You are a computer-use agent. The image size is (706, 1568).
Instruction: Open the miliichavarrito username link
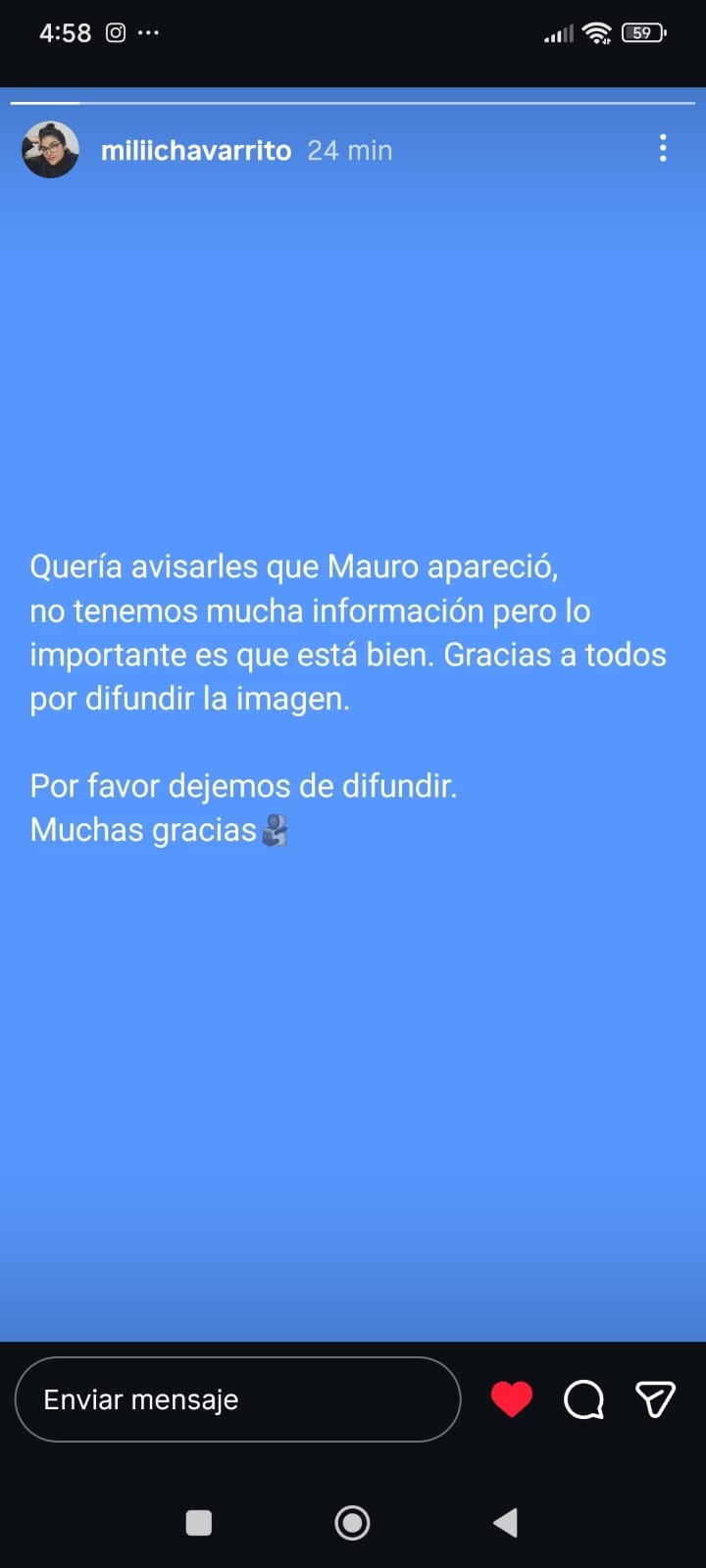pos(195,151)
